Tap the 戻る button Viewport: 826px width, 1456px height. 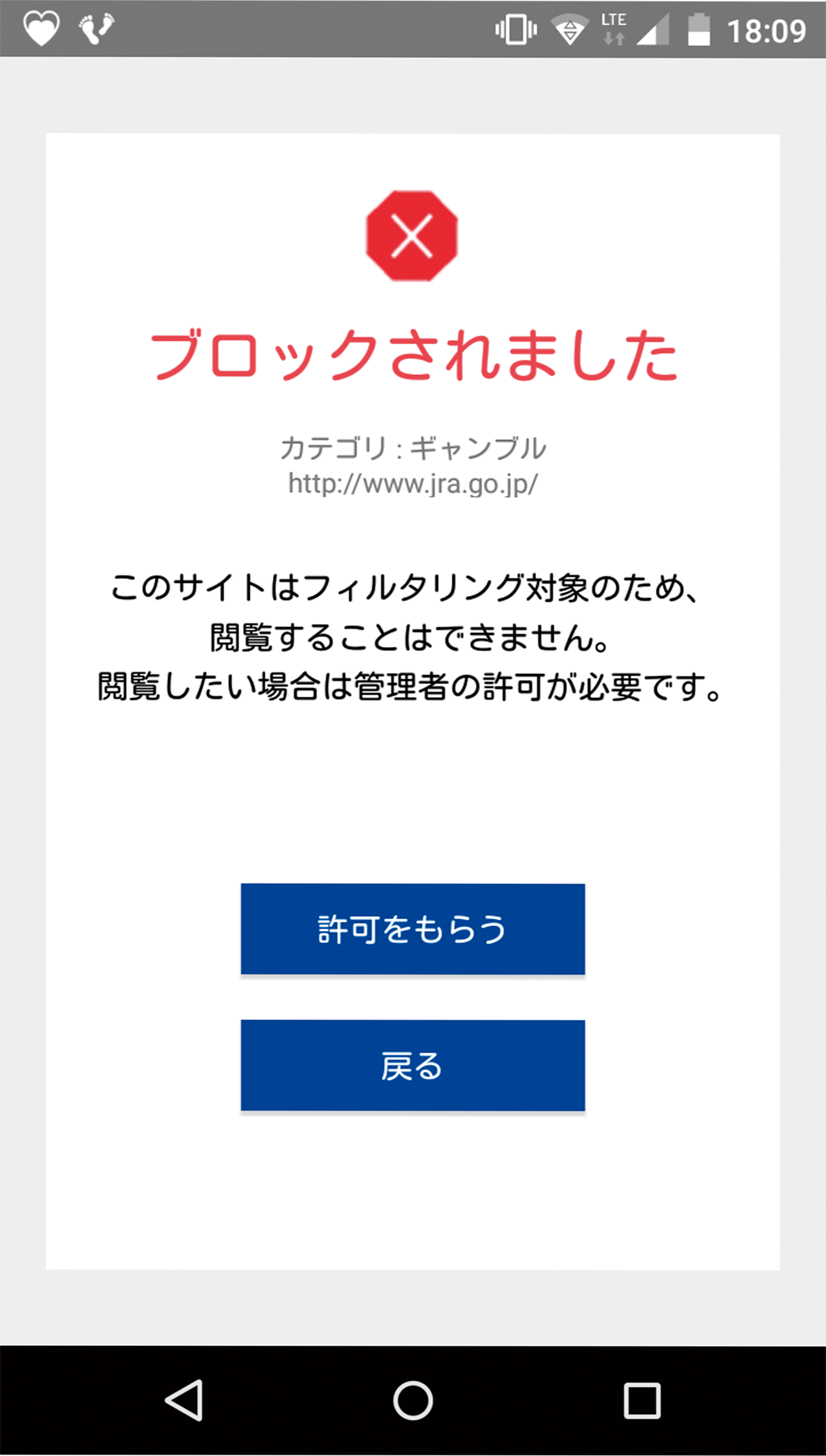412,1065
